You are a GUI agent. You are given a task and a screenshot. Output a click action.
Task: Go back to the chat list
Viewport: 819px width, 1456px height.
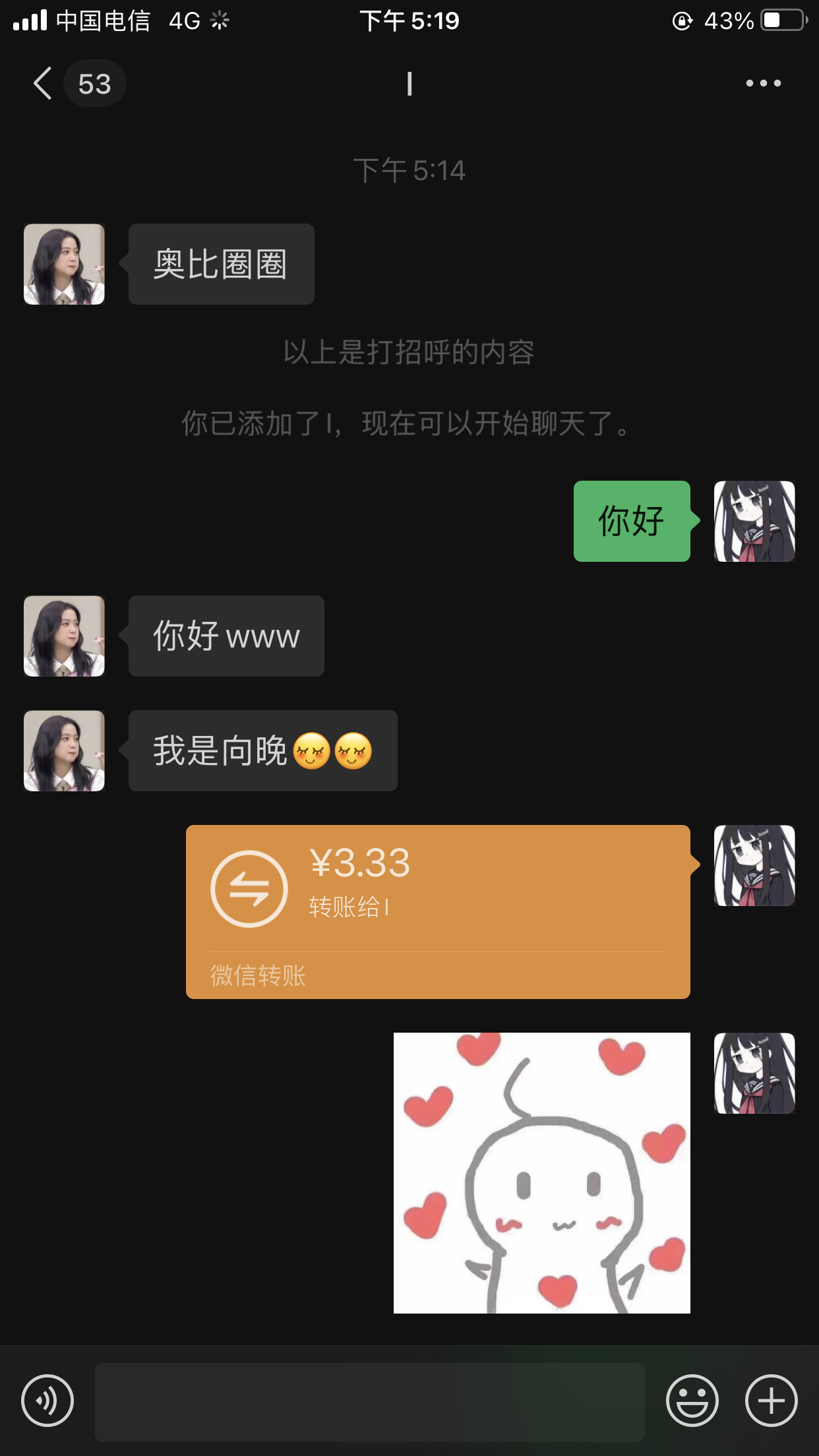[x=44, y=84]
